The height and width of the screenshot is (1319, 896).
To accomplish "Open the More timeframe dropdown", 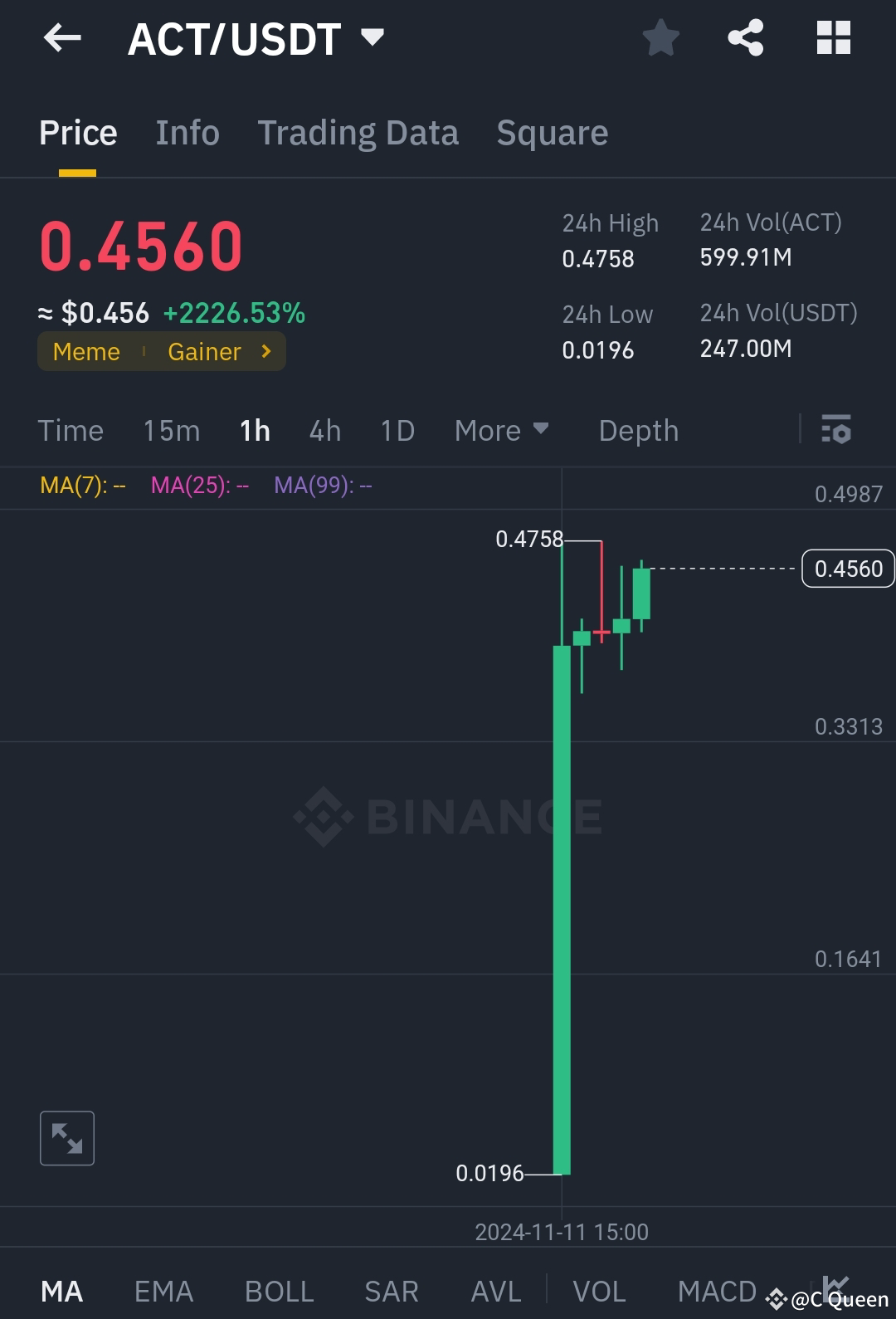I will [501, 430].
